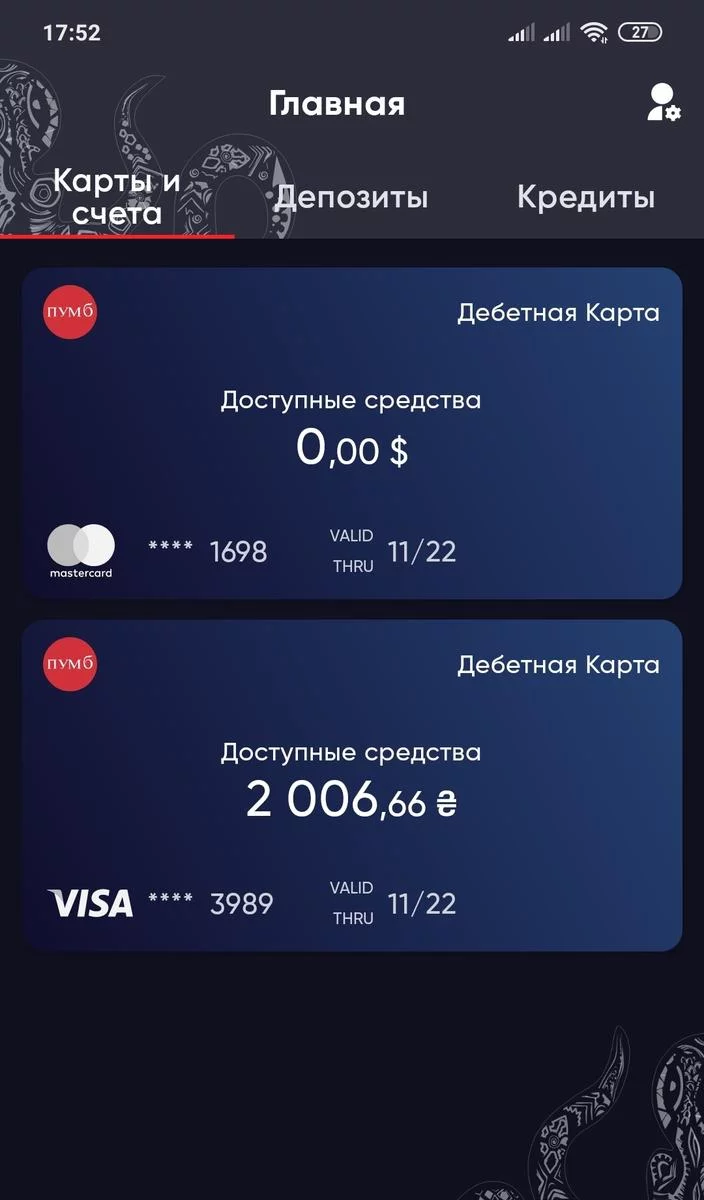Open the profile settings icon

663,103
